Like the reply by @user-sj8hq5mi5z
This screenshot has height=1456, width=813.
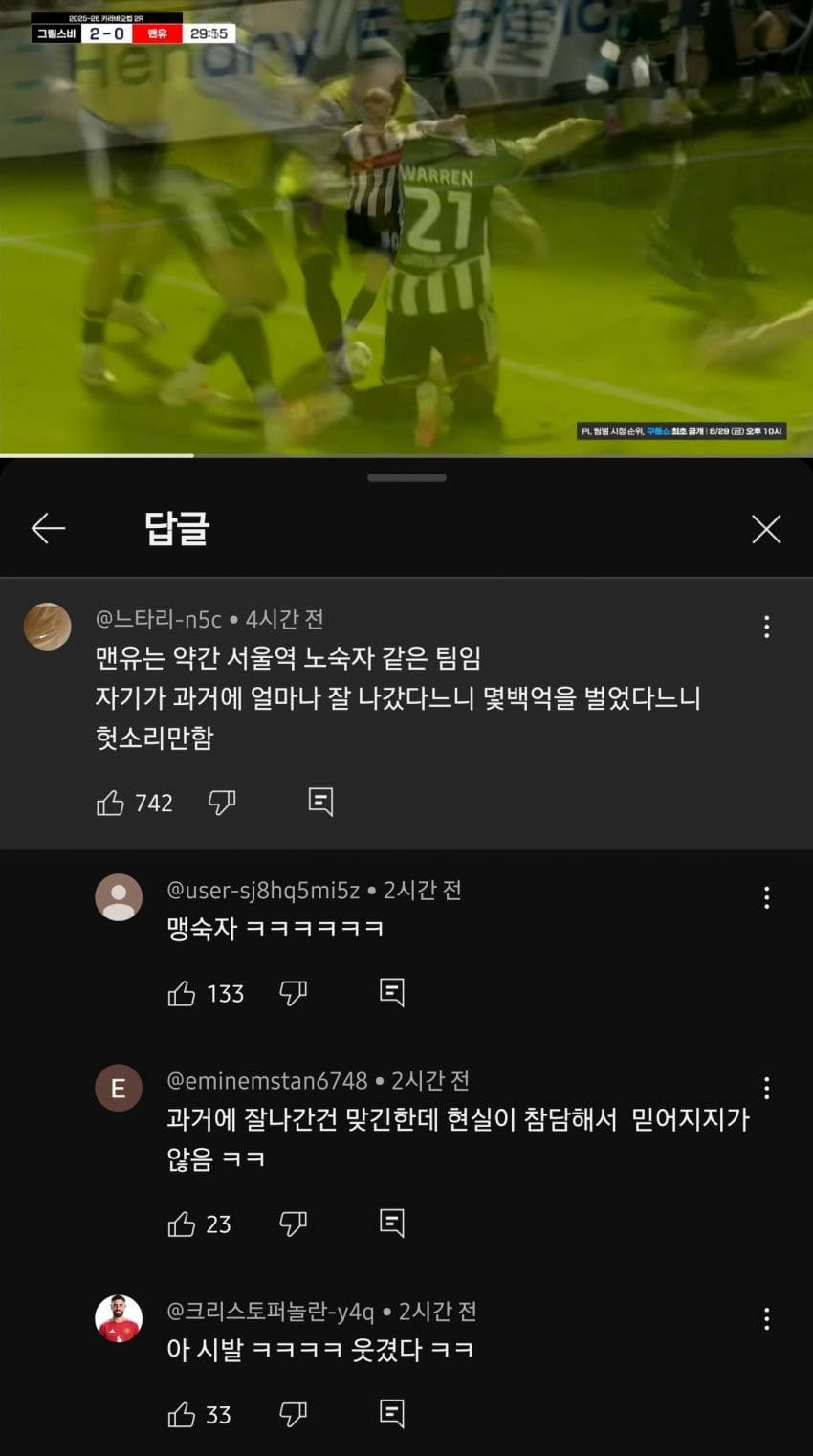182,994
